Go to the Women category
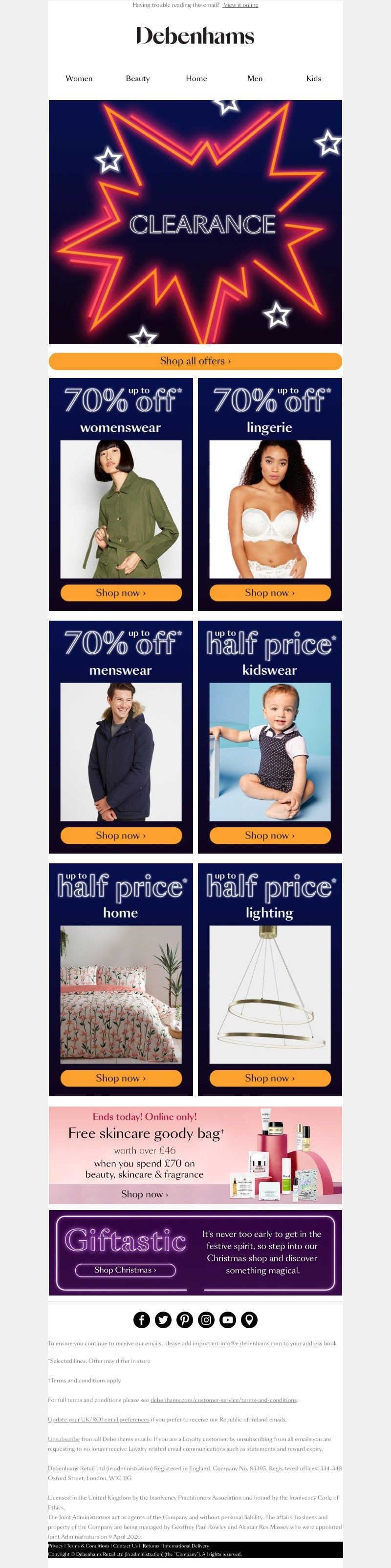 tap(79, 79)
